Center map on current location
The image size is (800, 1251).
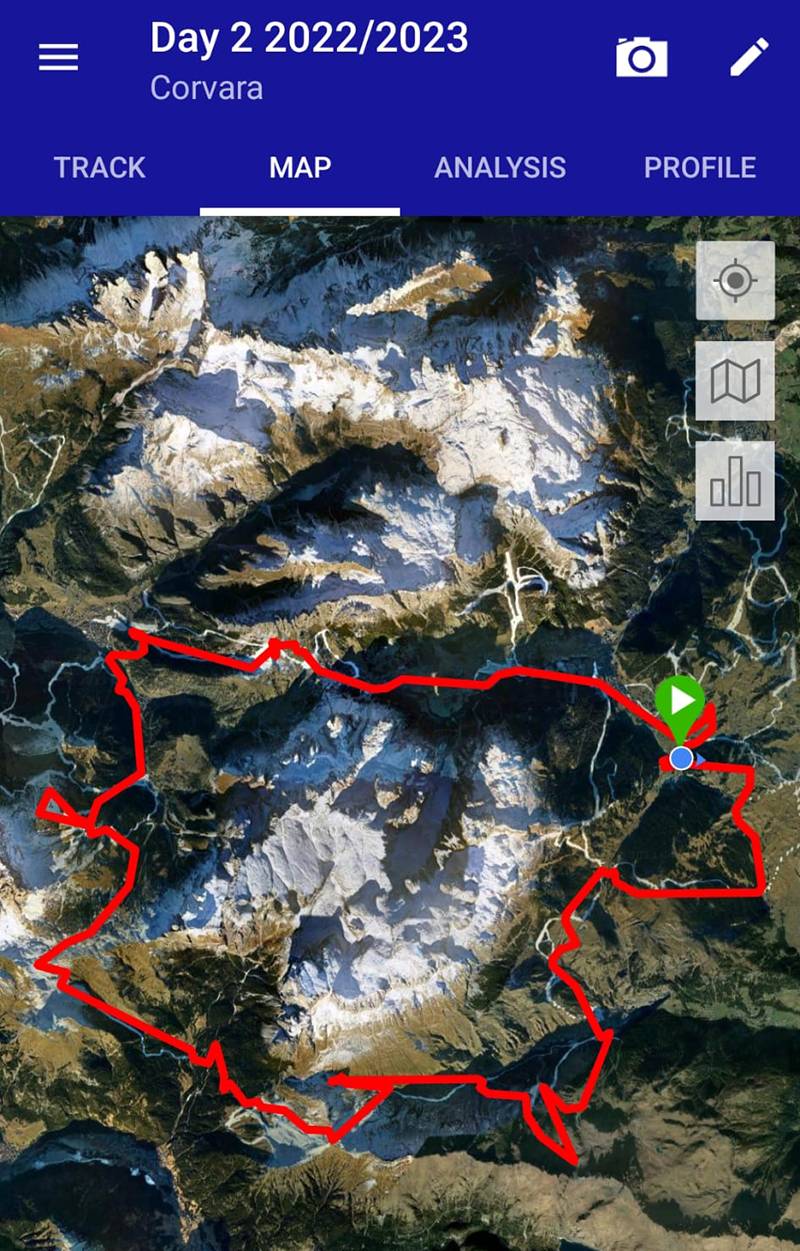[735, 281]
